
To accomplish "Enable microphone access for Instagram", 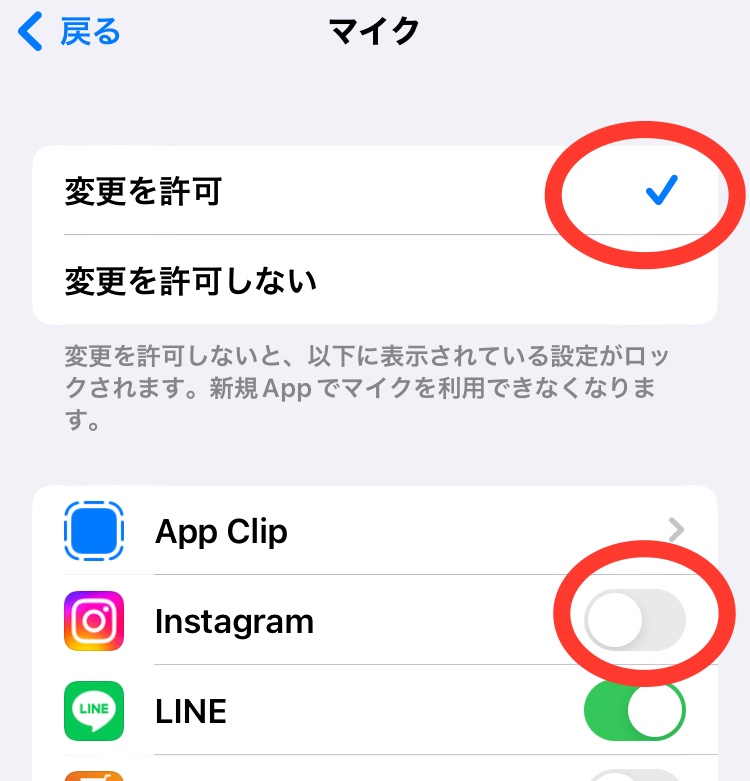I will coord(635,621).
